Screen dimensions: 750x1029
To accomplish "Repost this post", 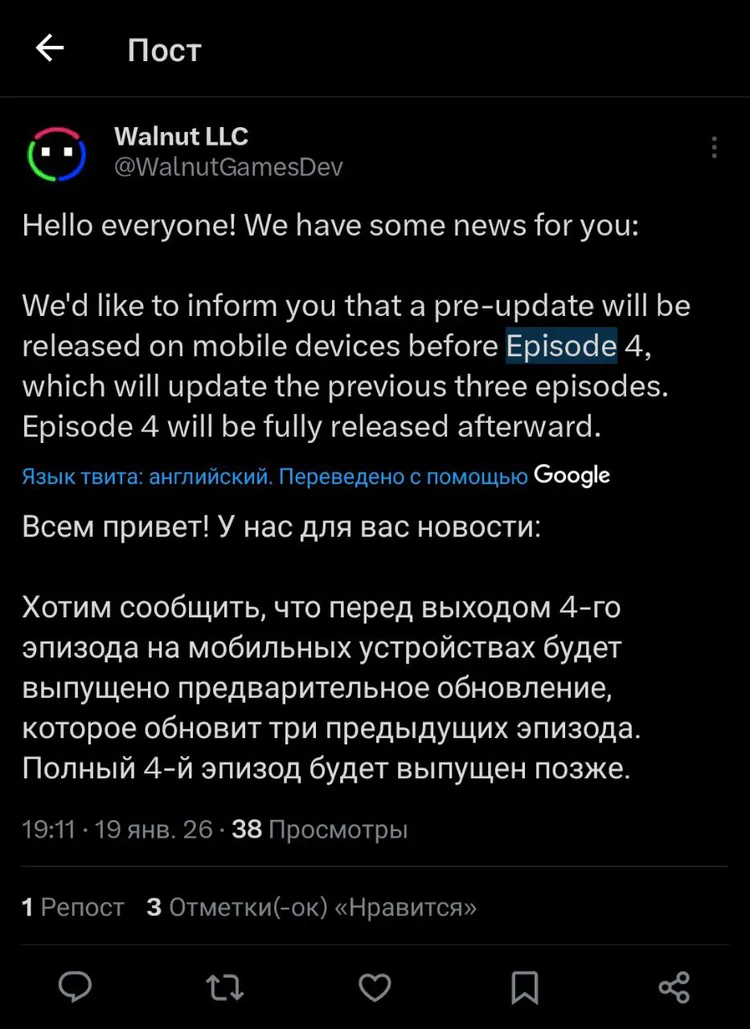I will (224, 988).
